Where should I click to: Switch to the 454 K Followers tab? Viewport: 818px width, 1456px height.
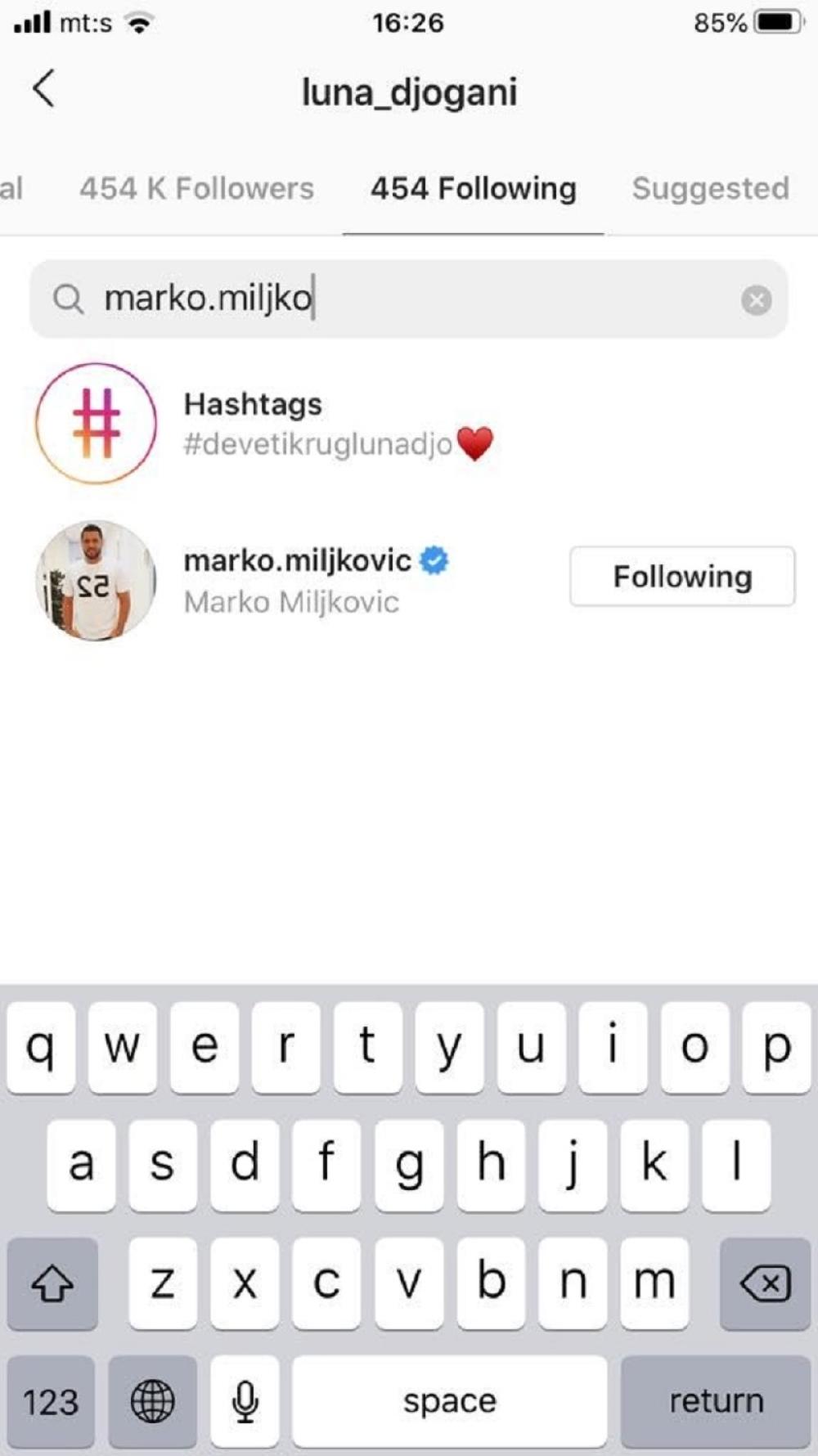pos(196,189)
